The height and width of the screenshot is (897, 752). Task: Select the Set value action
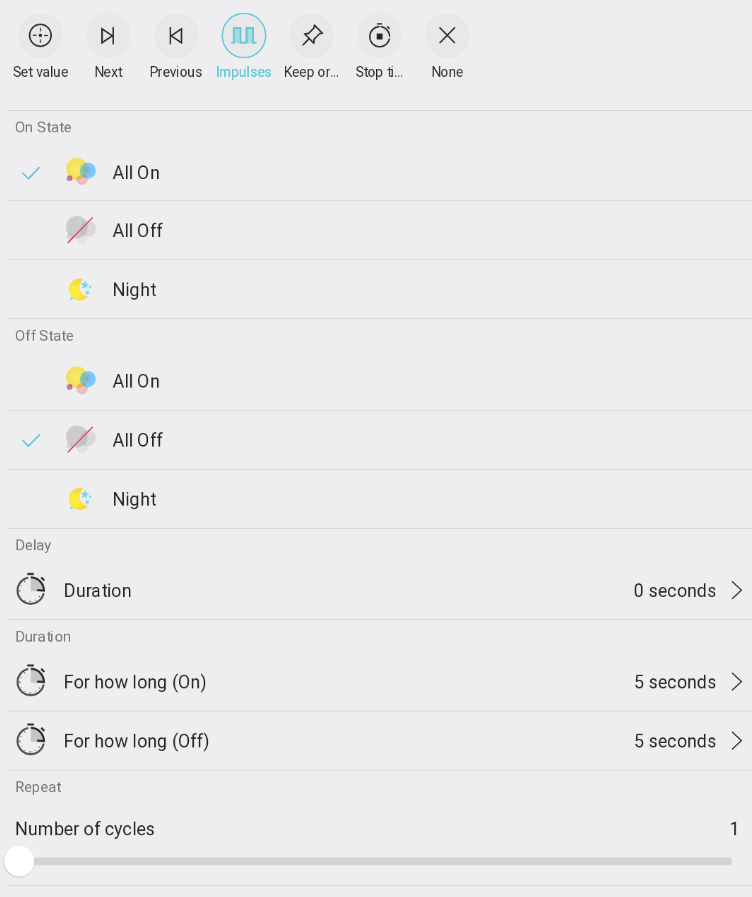40,36
